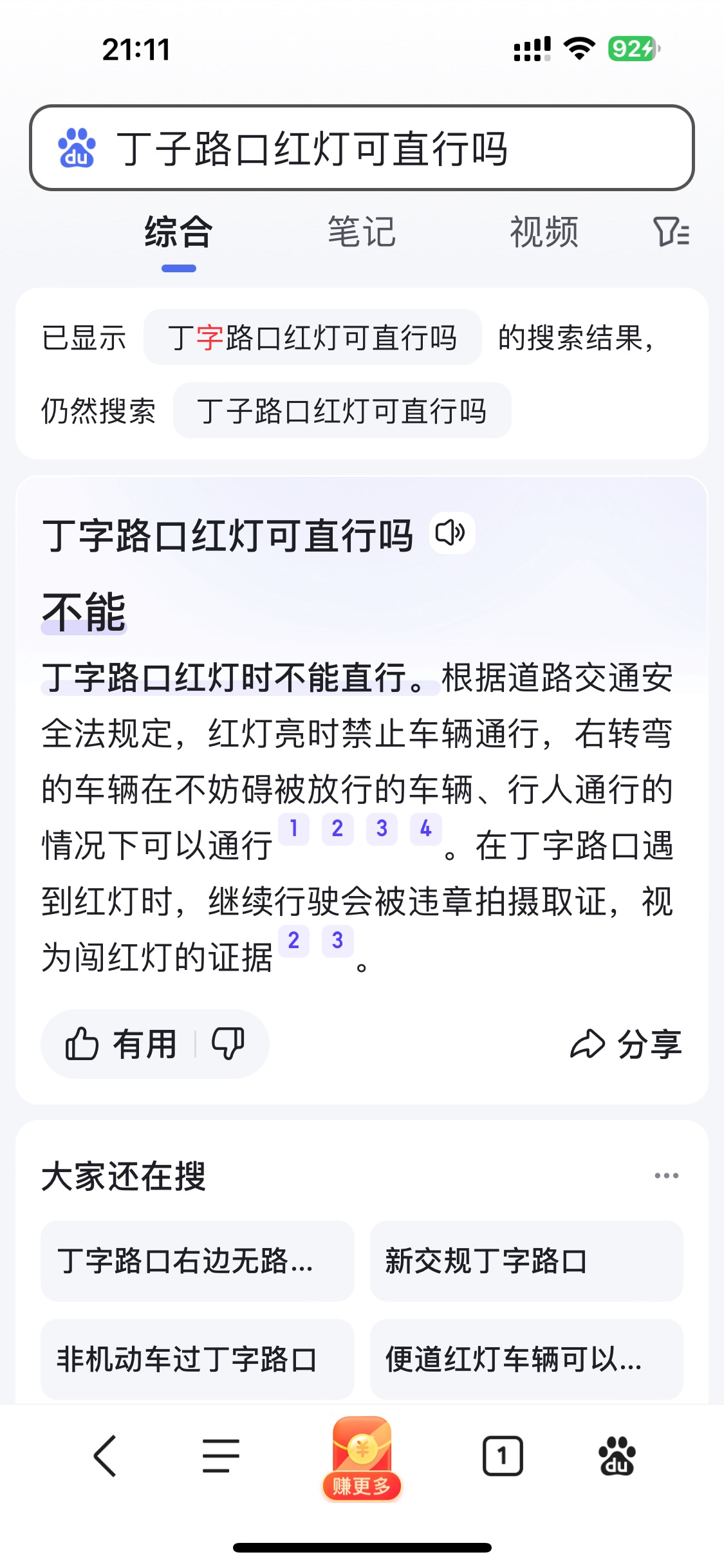The image size is (724, 1568).
Task: Go back with the bottom arrow
Action: pos(106,1456)
